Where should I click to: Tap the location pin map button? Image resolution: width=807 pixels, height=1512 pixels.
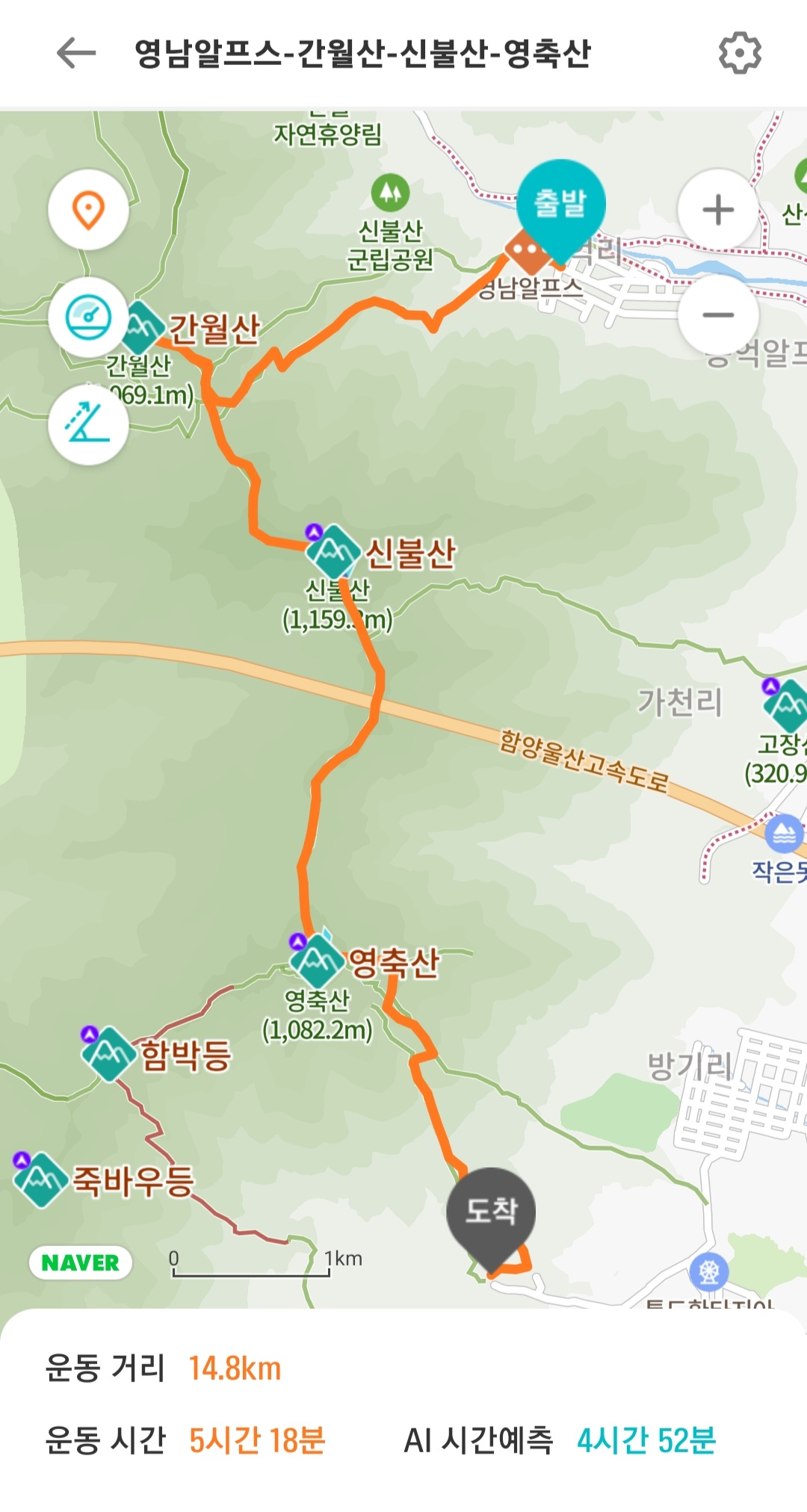88,210
